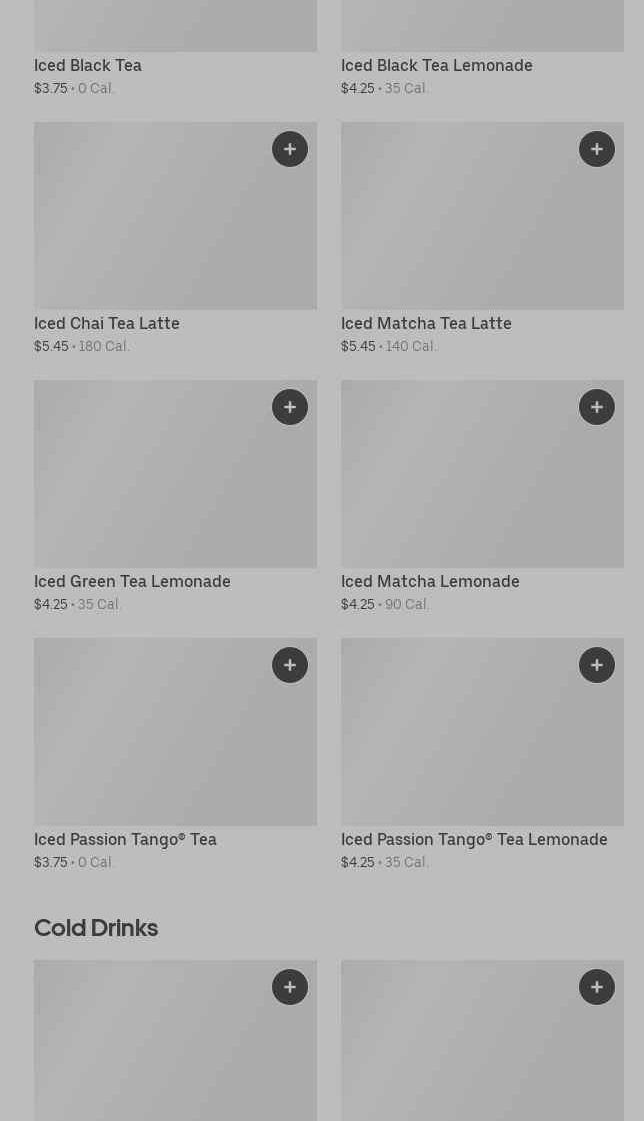
Task: Open the Iced Green Tea Lemonade card
Action: tap(150, 490)
